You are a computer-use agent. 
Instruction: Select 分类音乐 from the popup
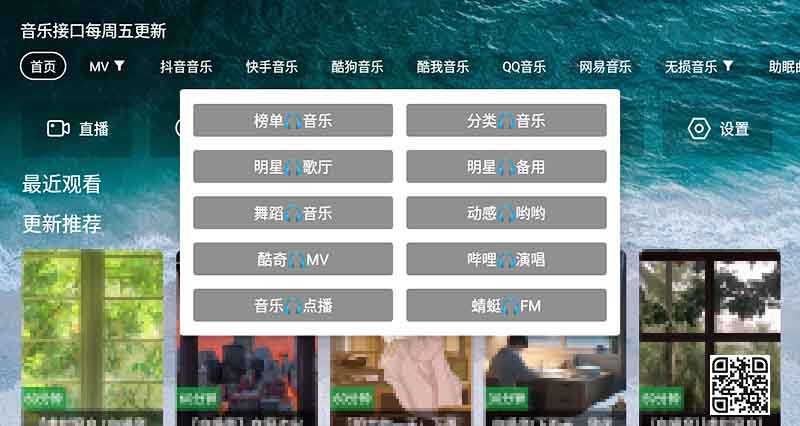[x=506, y=121]
